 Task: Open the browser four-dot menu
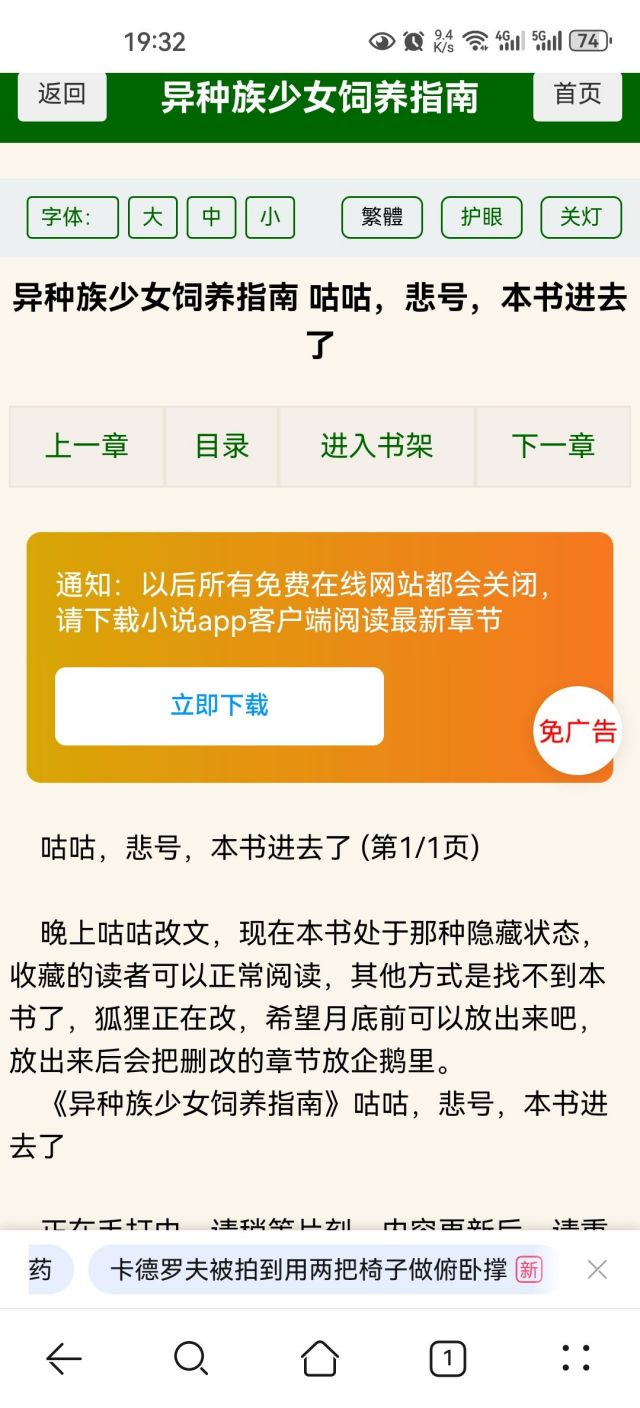(x=575, y=1358)
